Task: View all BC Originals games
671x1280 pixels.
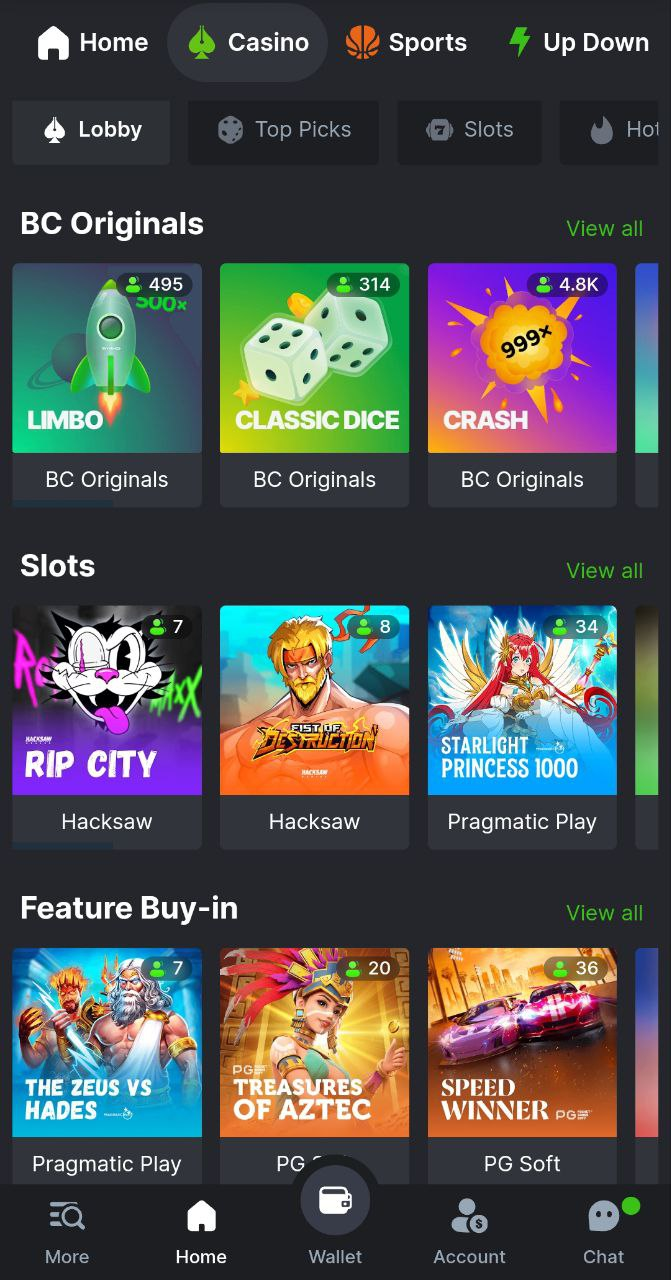Action: 604,228
